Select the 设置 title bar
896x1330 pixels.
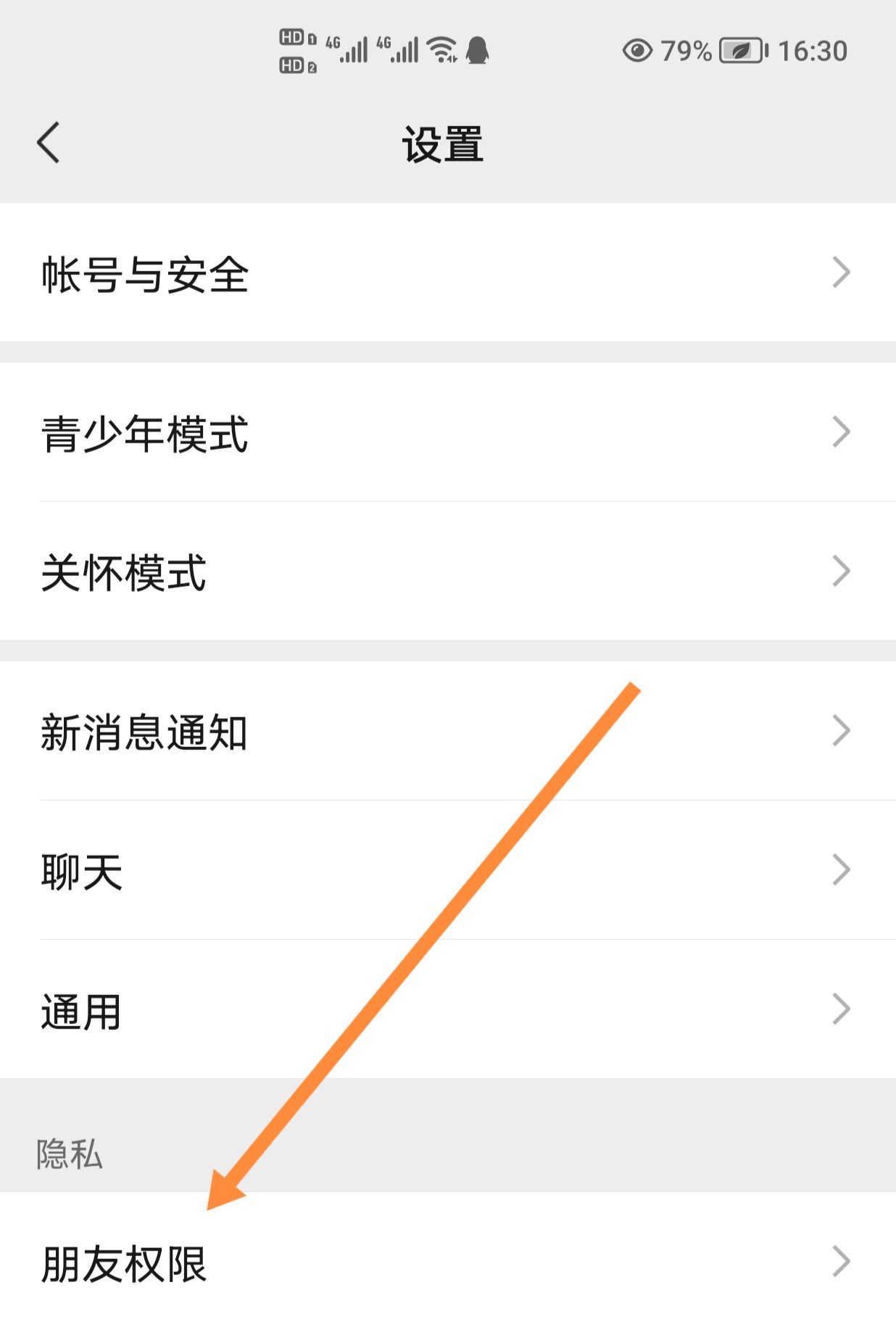447,142
